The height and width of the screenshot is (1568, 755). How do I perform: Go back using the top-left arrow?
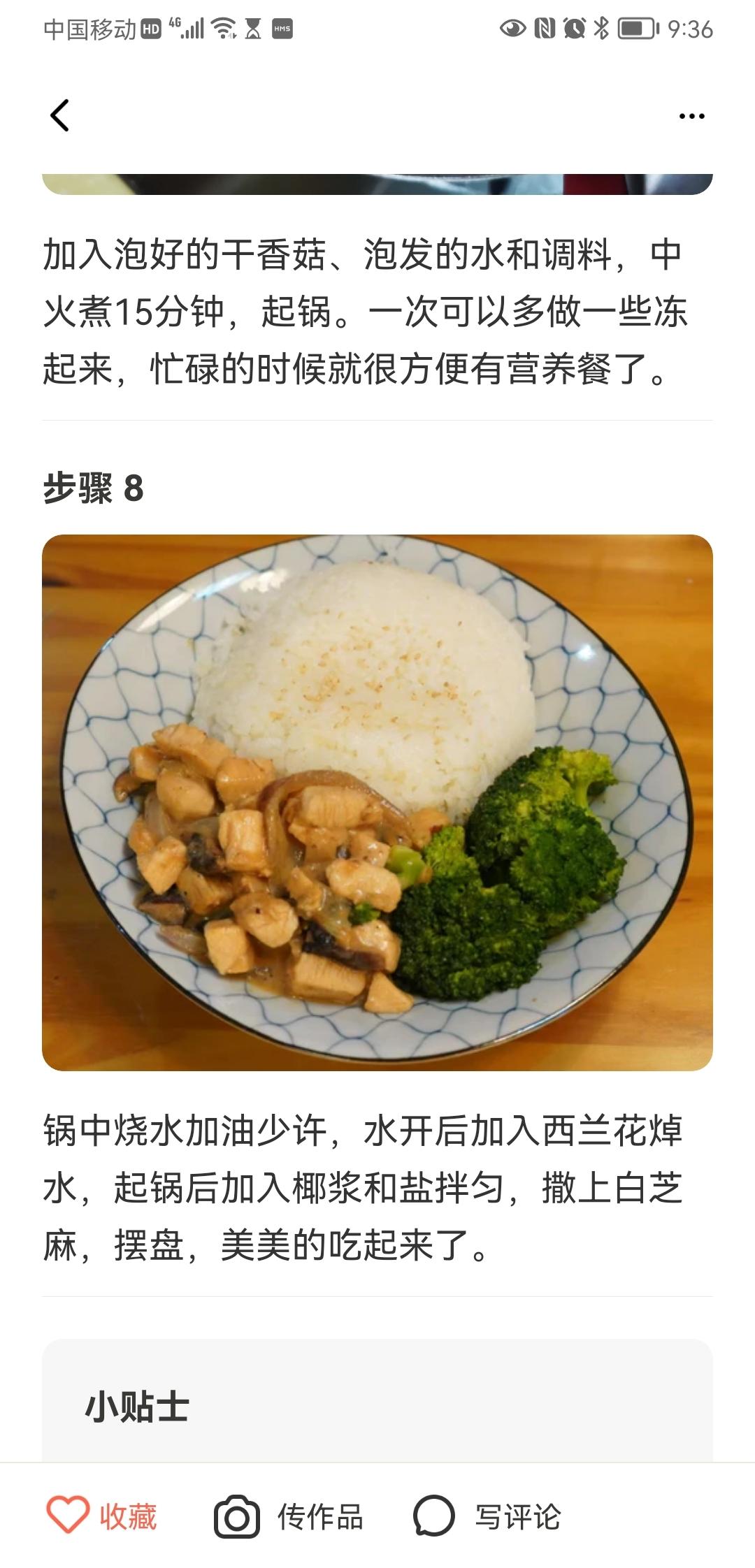pyautogui.click(x=60, y=115)
